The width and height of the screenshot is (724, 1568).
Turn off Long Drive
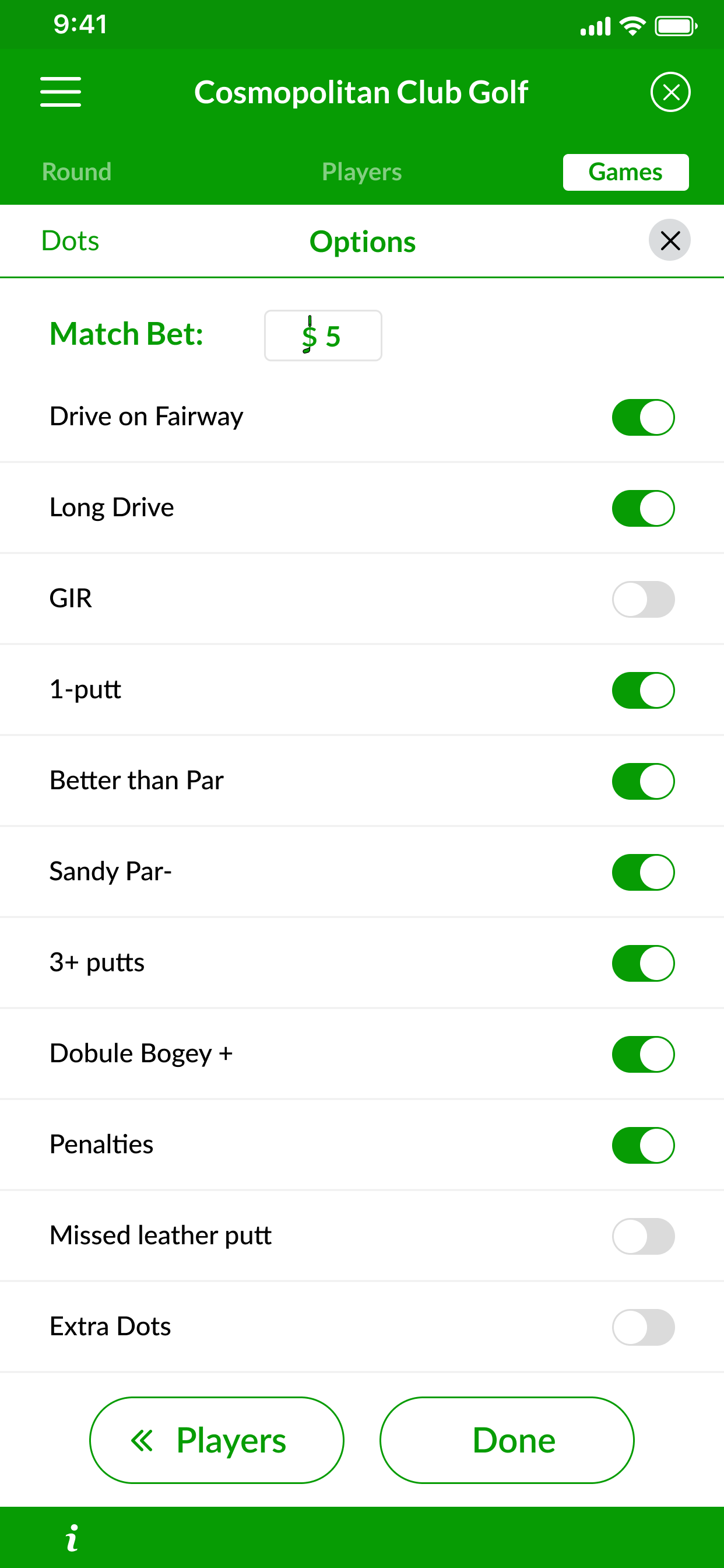[x=643, y=508]
